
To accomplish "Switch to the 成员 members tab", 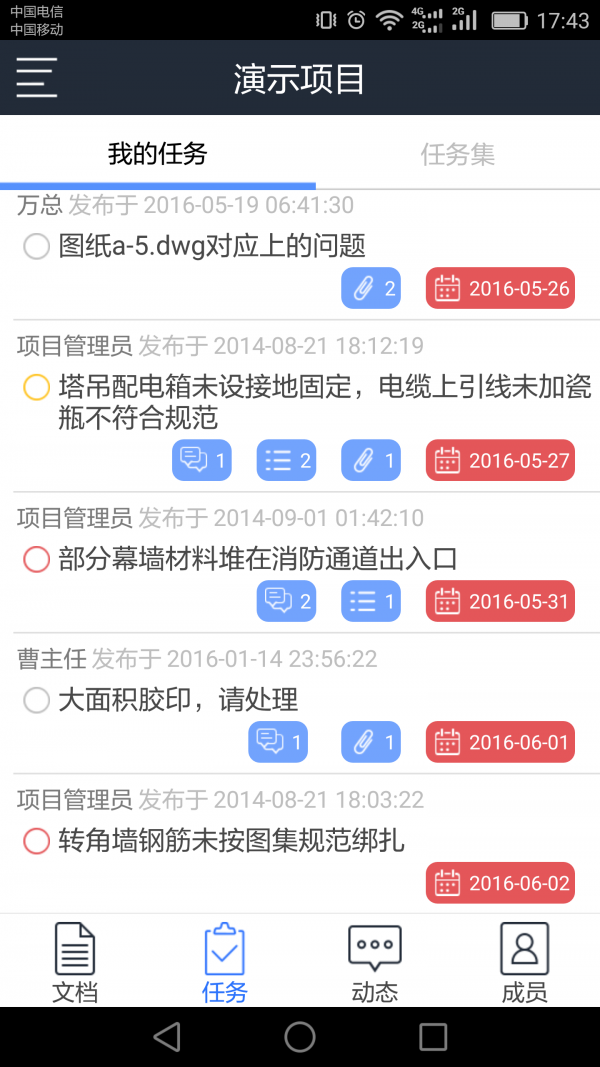I will click(x=524, y=963).
